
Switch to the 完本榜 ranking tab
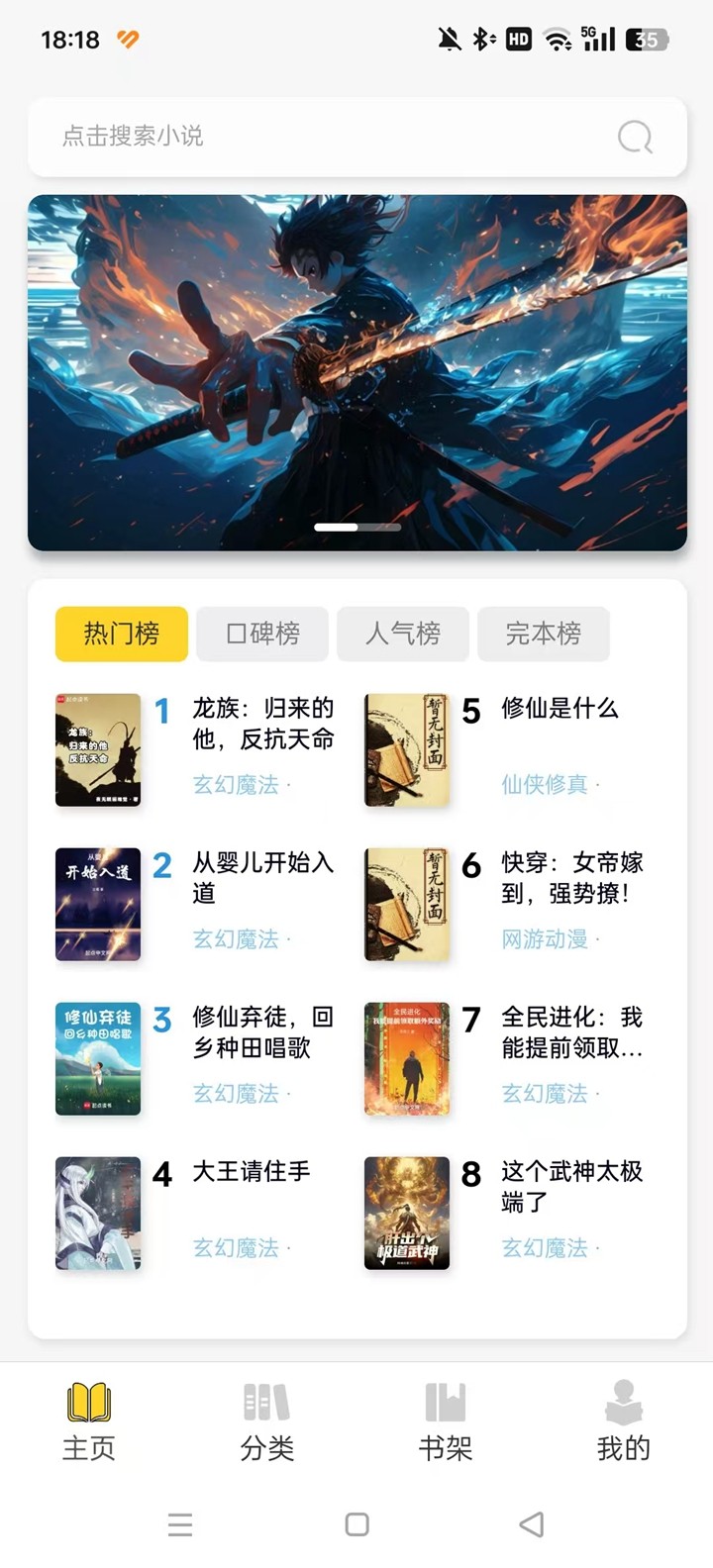click(544, 634)
